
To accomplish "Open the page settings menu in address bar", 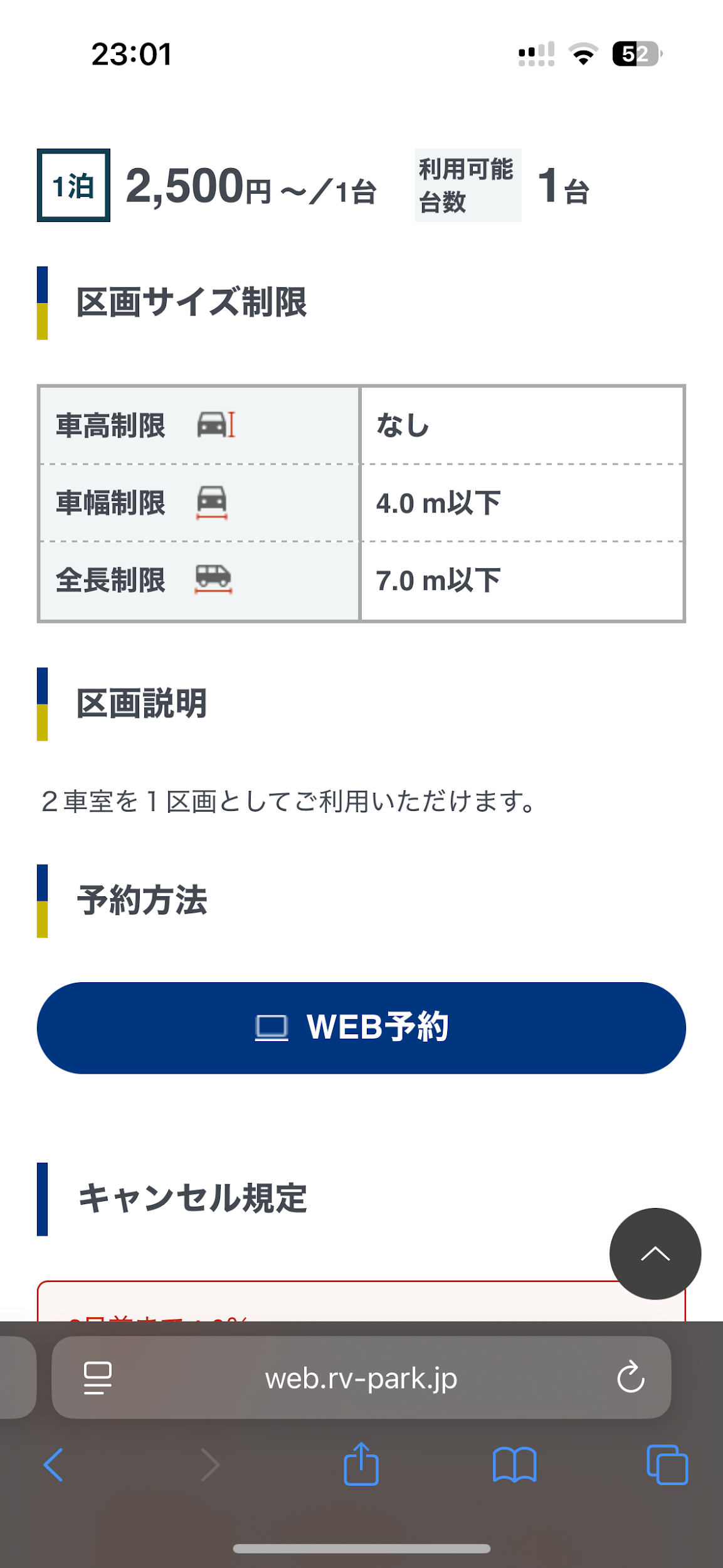I will pos(97,1377).
